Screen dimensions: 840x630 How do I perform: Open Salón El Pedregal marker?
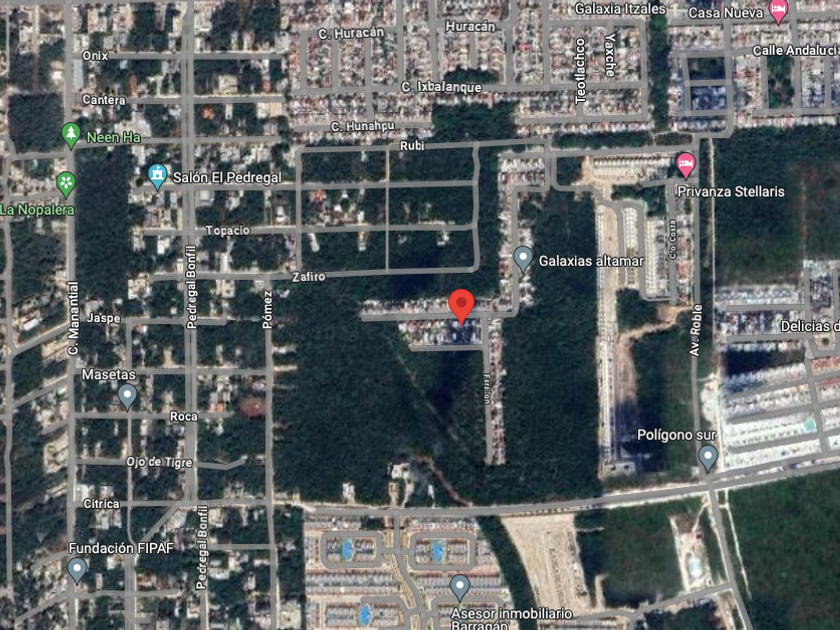[157, 177]
